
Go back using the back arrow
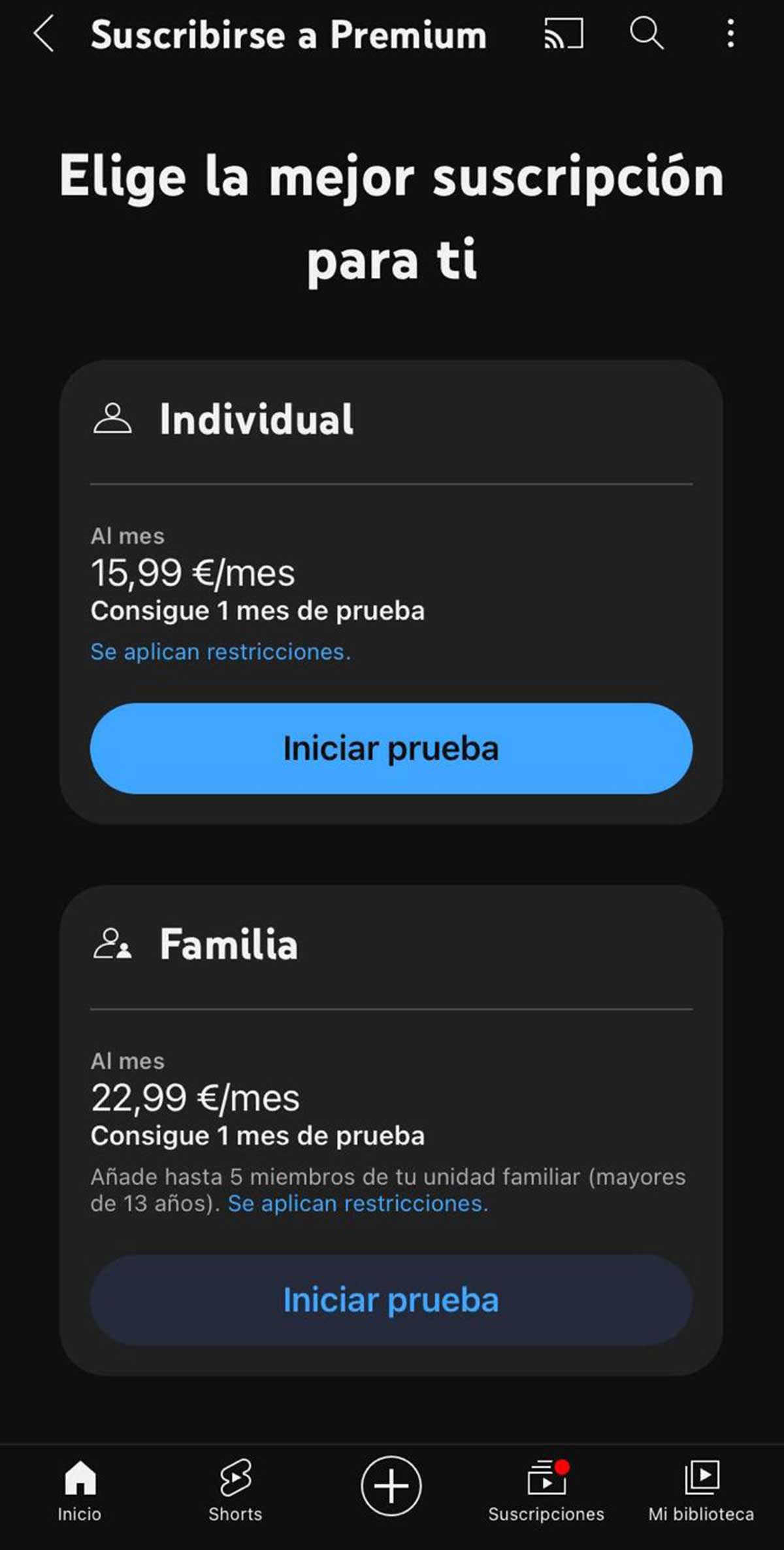click(43, 36)
